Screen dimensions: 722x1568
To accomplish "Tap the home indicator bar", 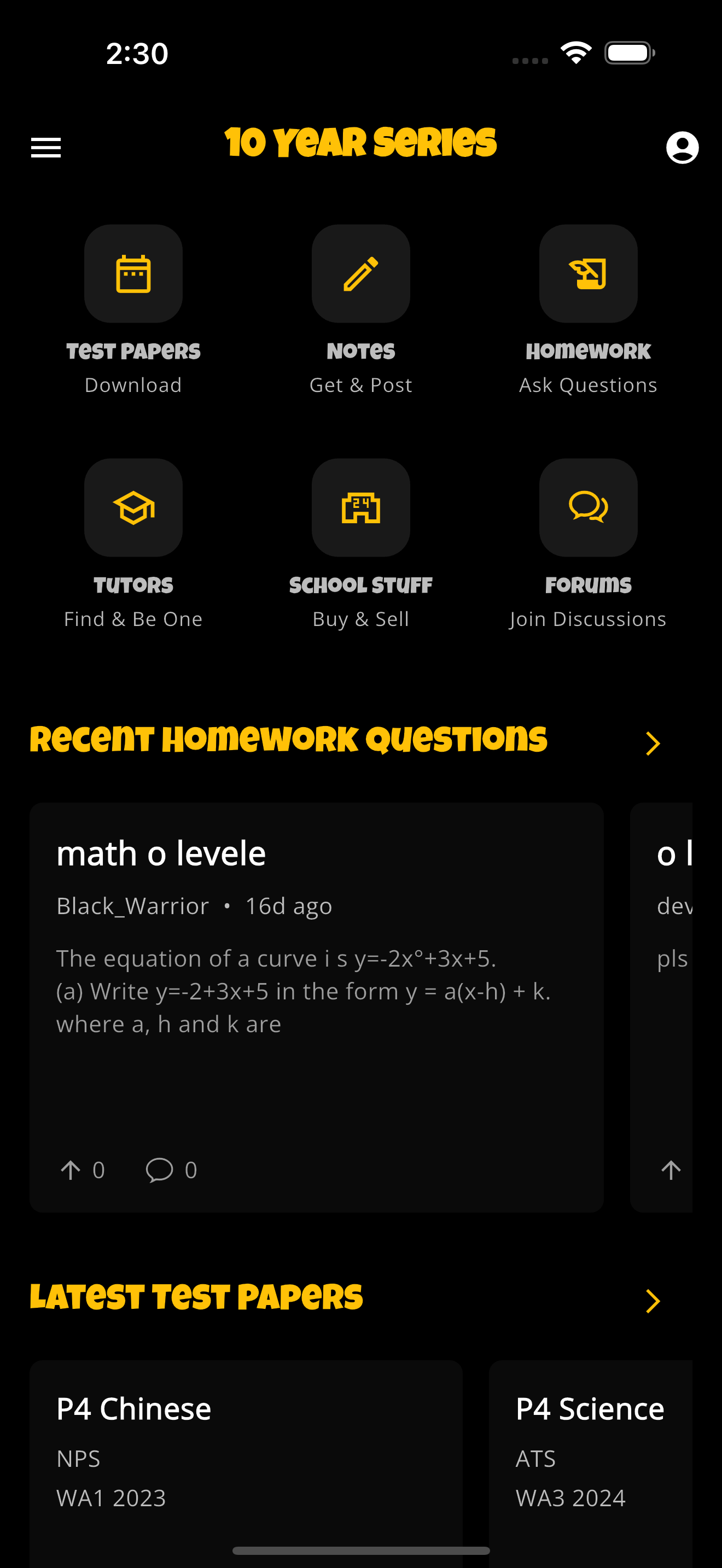I will point(361,1551).
